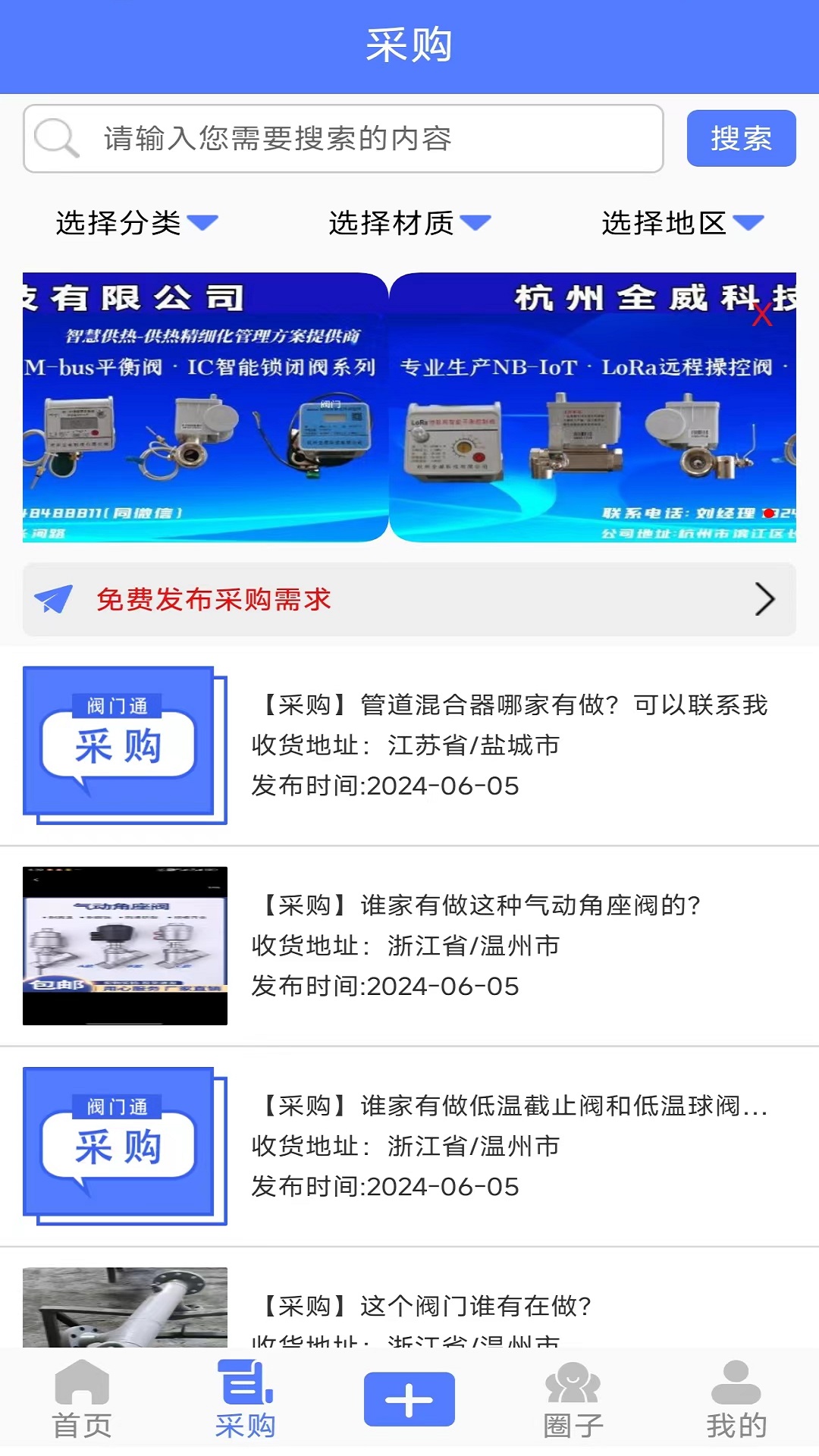Screen dimensions: 819x1456
Task: Expand the 选择地区 dropdown
Action: pos(682,223)
